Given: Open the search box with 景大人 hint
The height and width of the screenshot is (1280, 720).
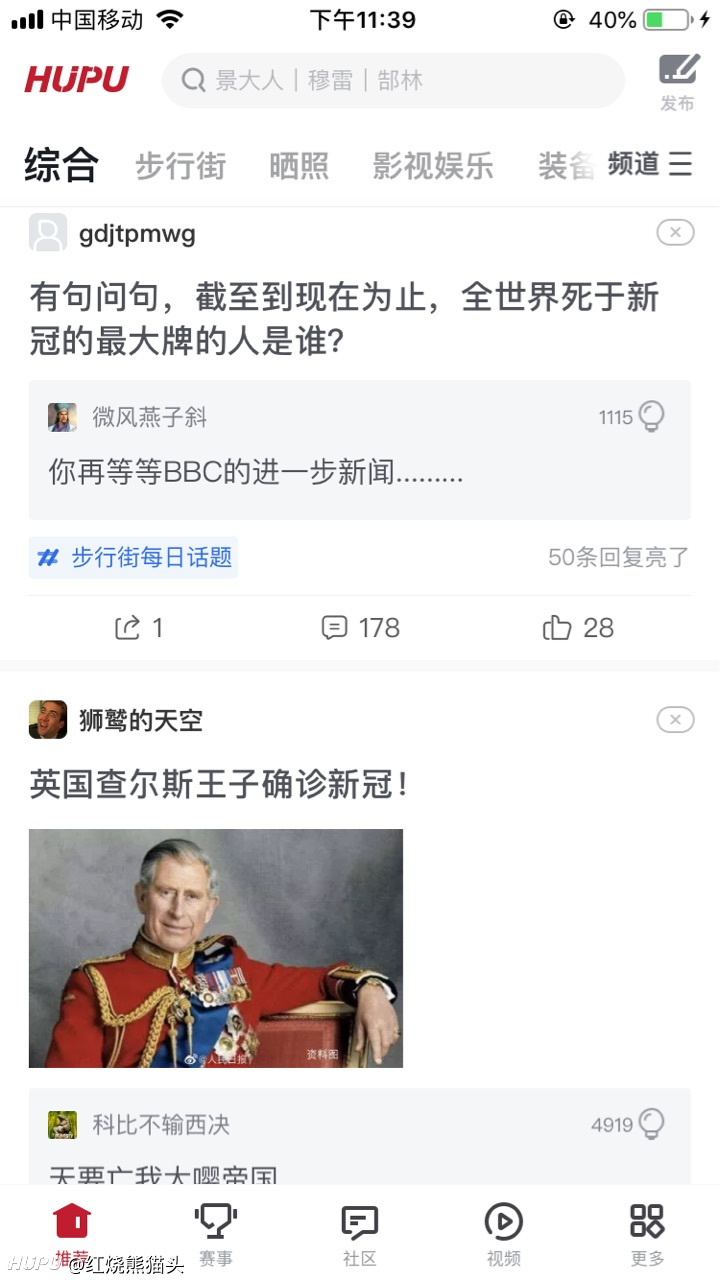Looking at the screenshot, I should point(393,80).
